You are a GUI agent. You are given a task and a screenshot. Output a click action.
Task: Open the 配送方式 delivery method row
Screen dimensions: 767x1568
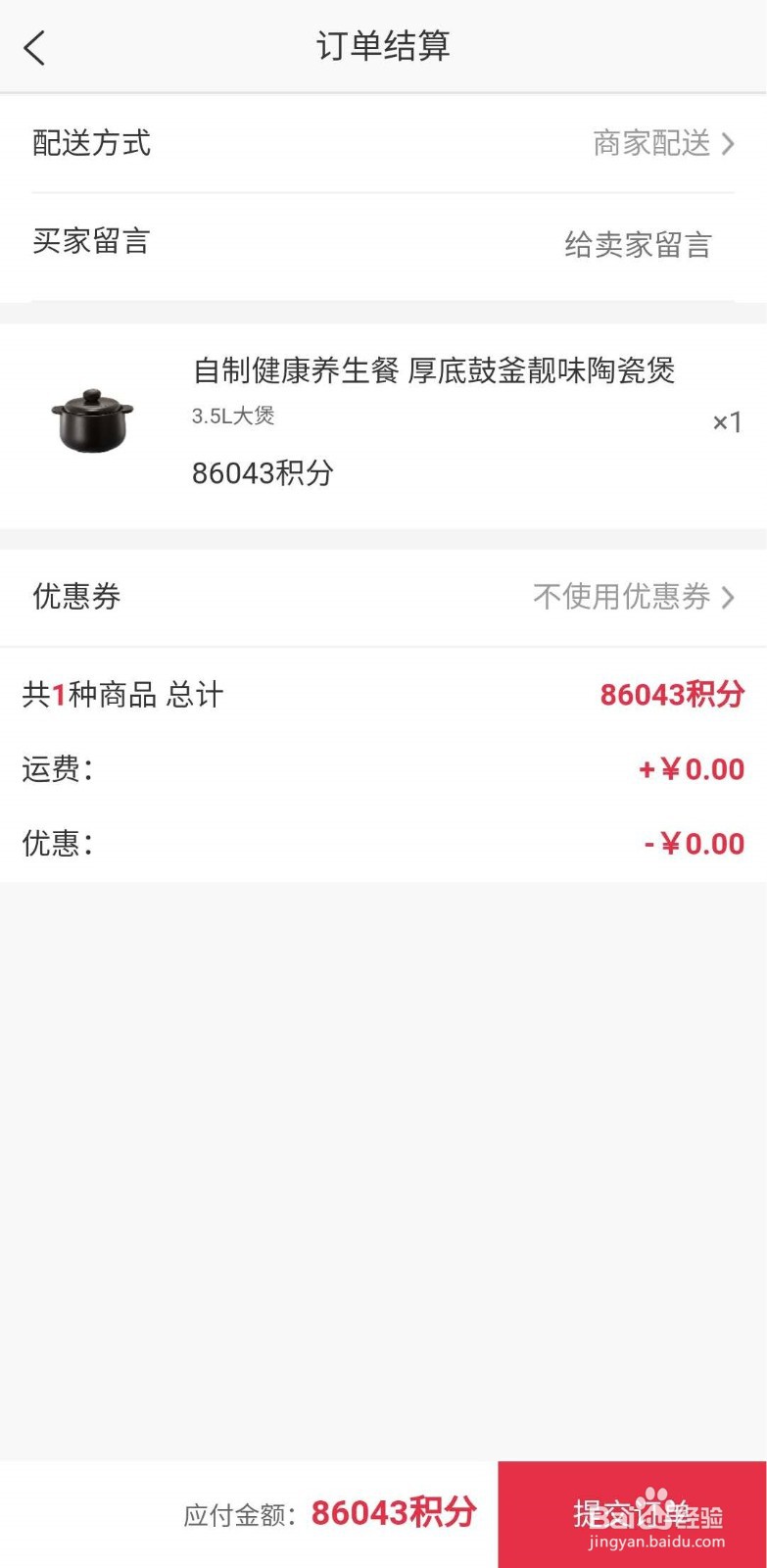click(383, 144)
